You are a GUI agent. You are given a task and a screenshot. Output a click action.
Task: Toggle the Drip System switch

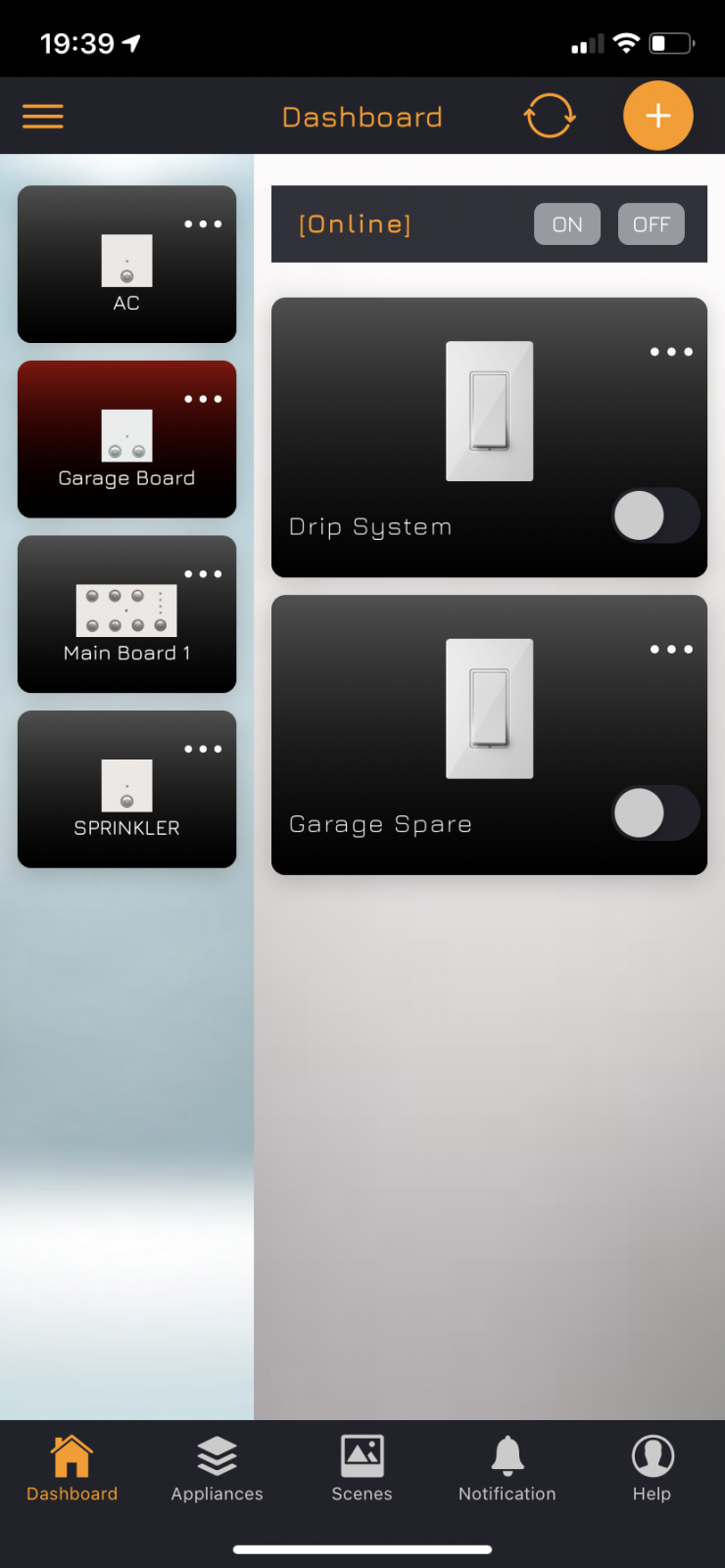(655, 515)
